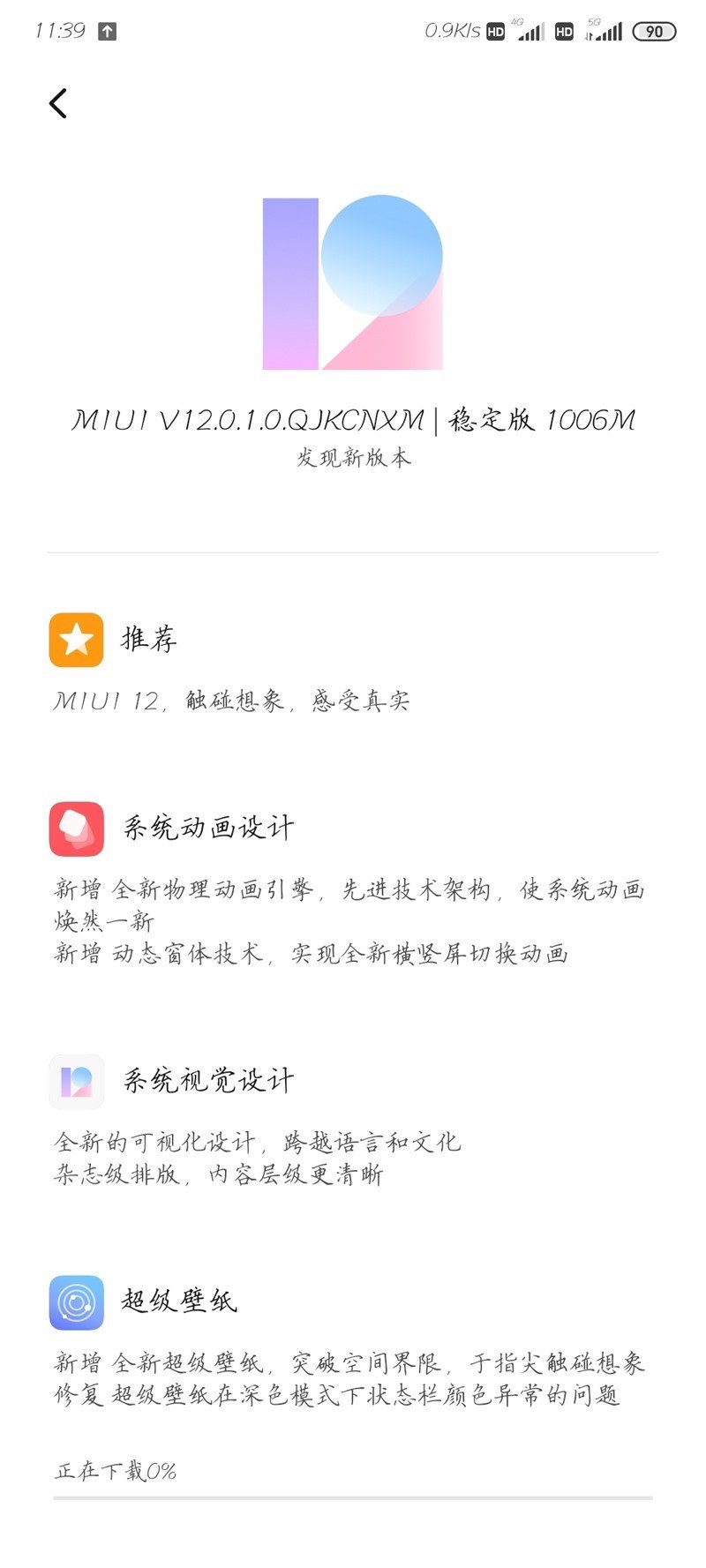Select the MIUI V12.0.1.0.QJKCNXM version title

353,416
